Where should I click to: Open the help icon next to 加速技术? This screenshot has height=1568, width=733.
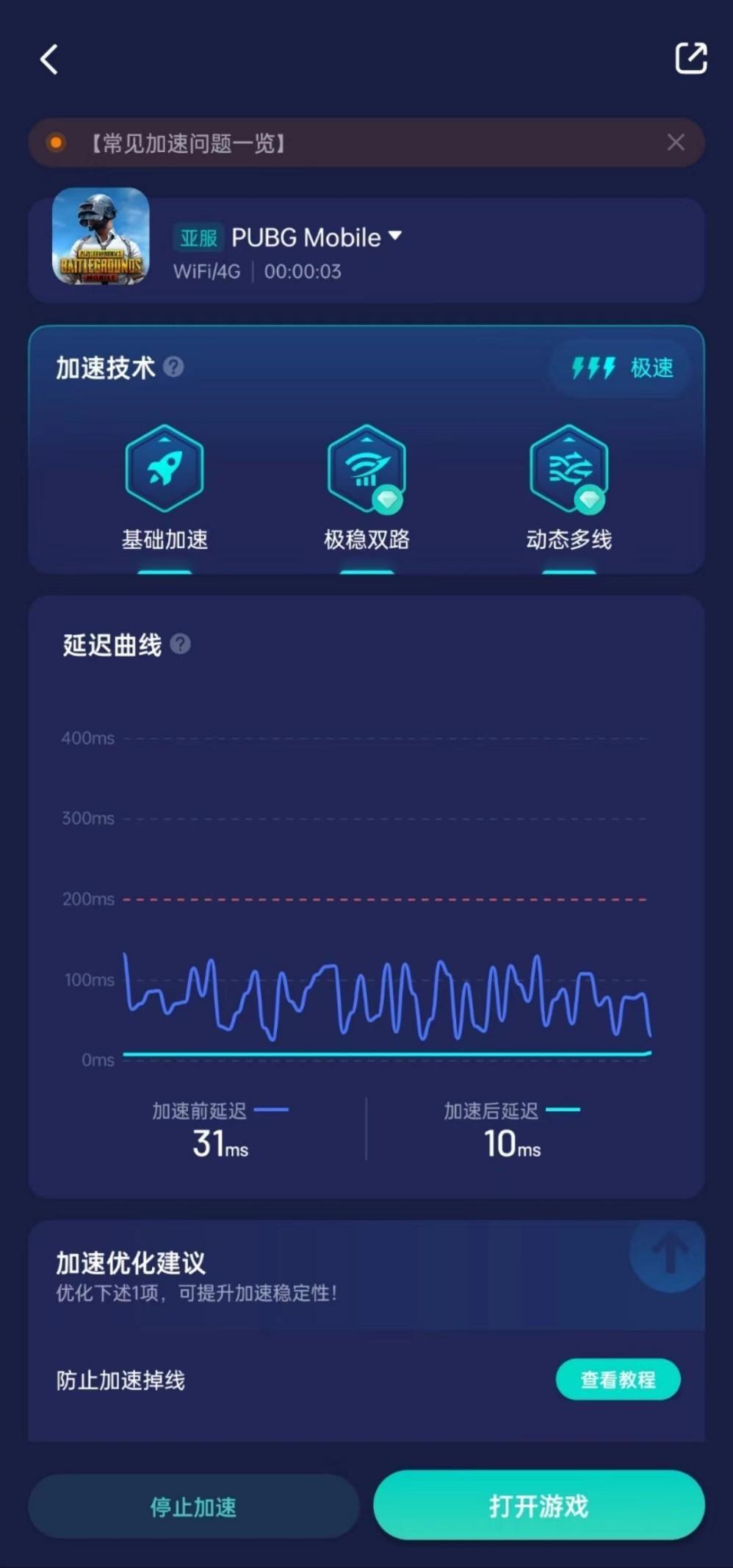point(173,367)
